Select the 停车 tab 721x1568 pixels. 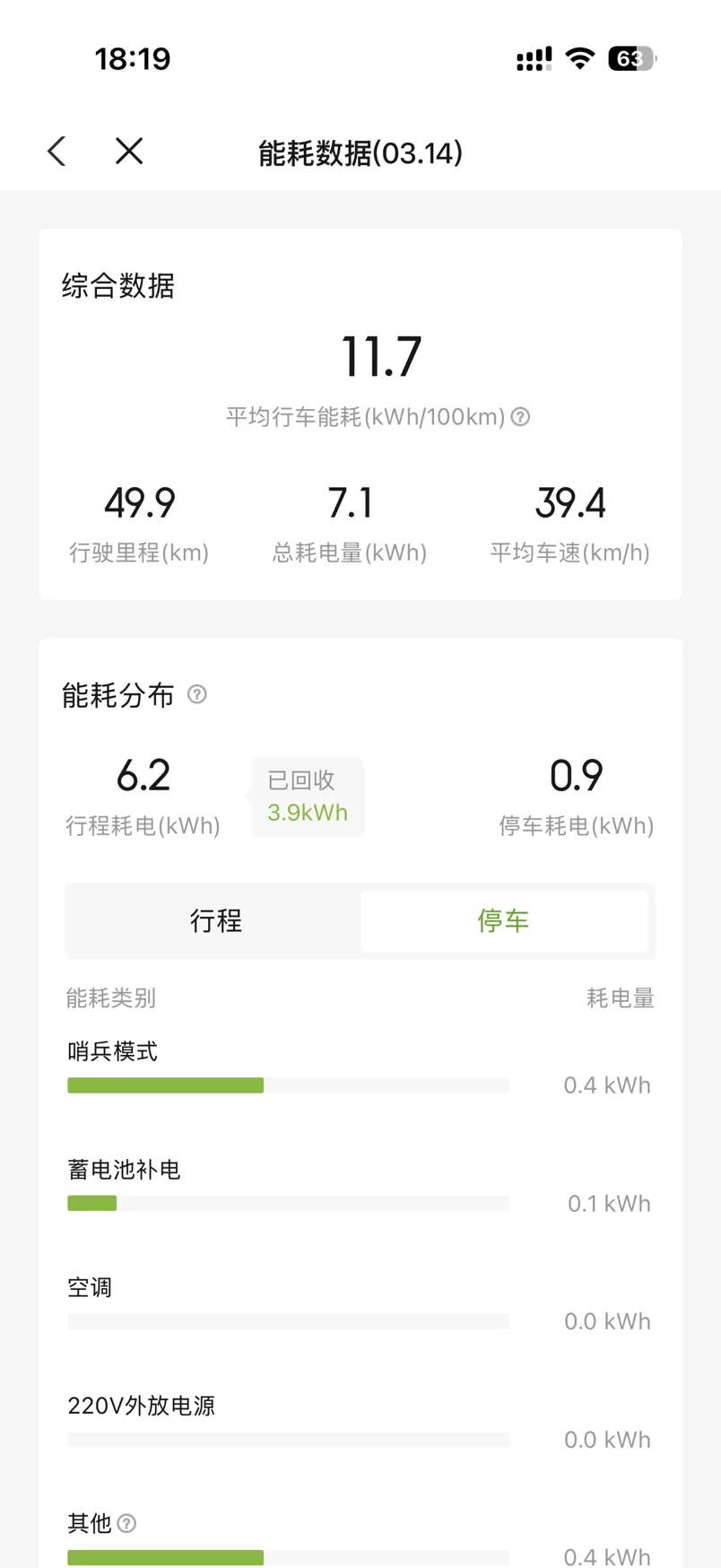coord(503,920)
